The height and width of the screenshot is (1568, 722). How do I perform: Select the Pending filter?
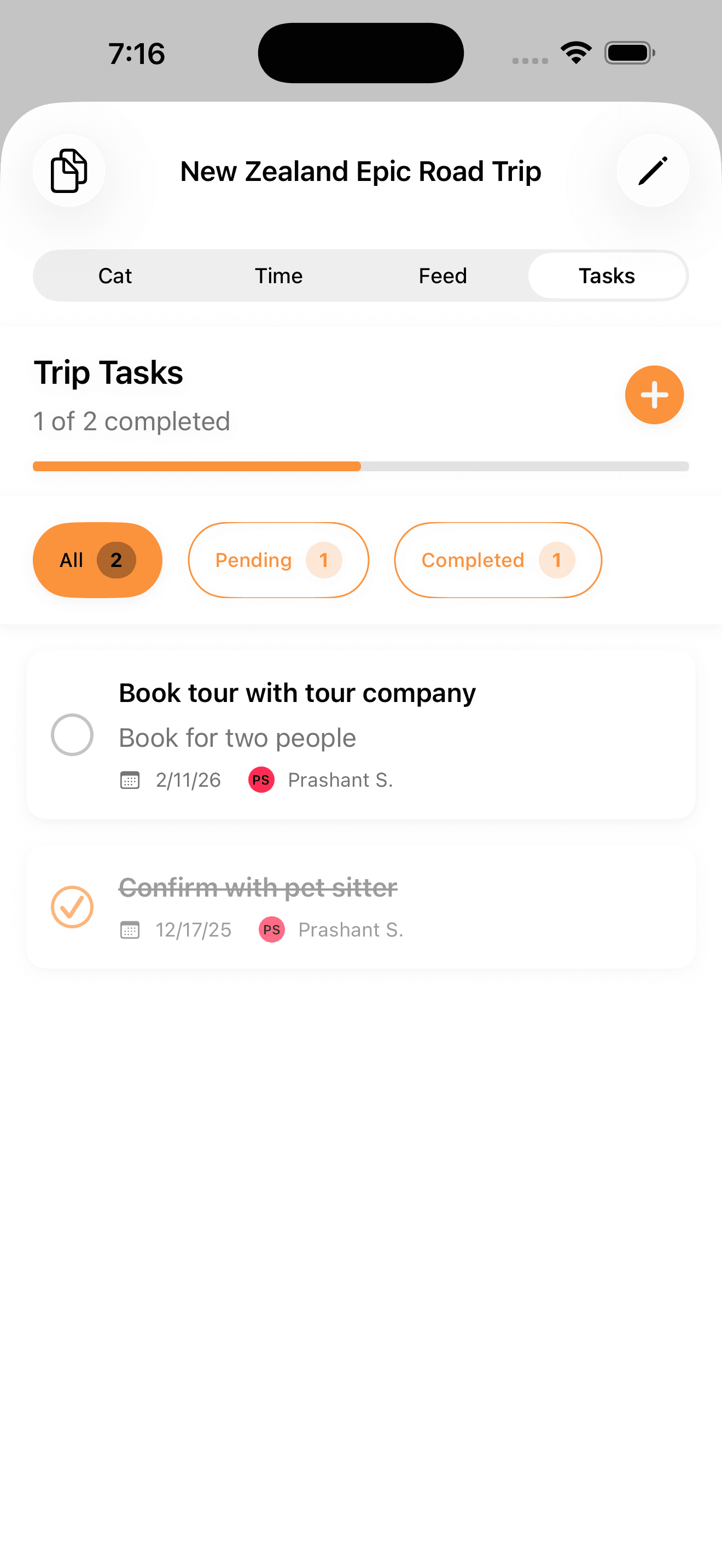point(278,560)
